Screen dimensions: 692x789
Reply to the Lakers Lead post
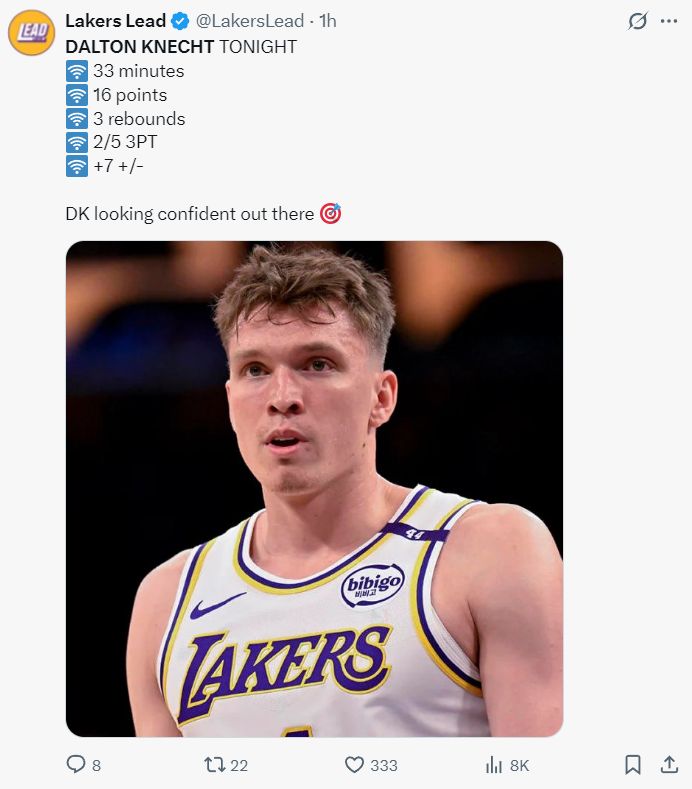coord(77,765)
